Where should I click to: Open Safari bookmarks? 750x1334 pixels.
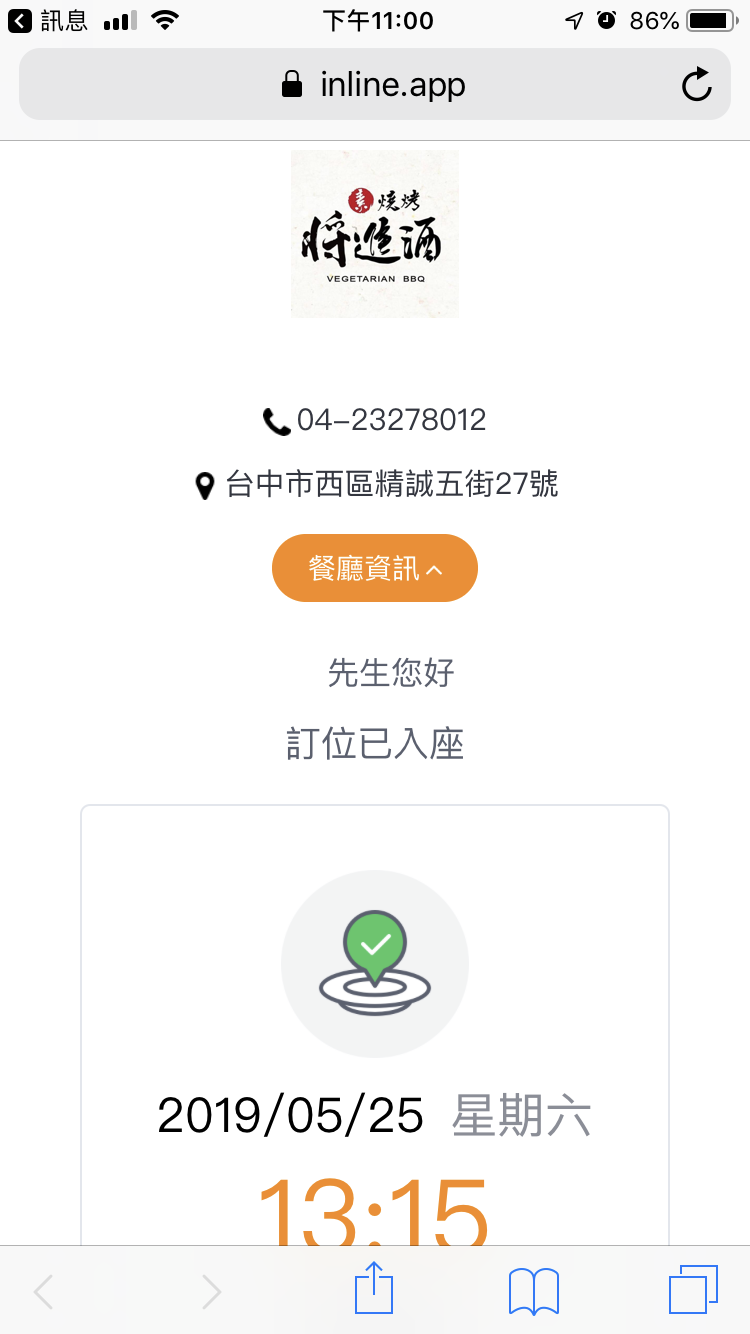(534, 1290)
